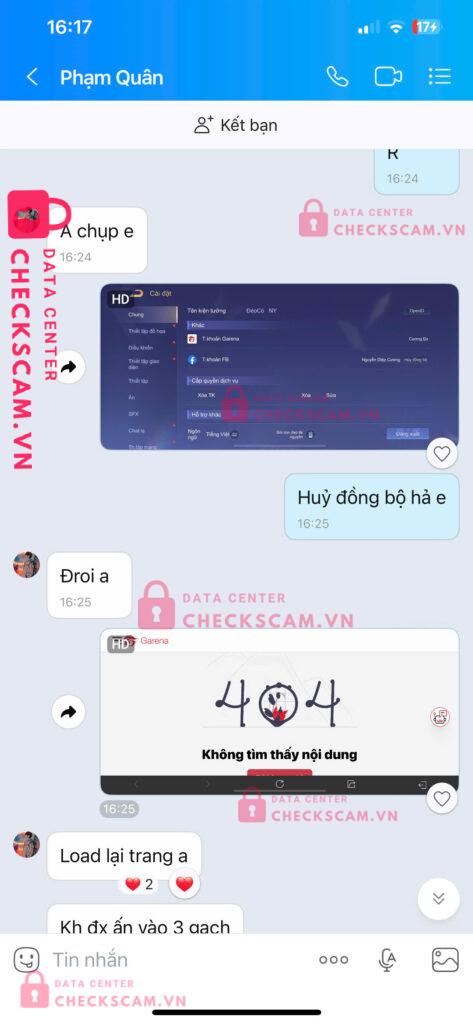Go back from Phạm Quân chat
The width and height of the screenshot is (473, 1024).
click(x=31, y=77)
